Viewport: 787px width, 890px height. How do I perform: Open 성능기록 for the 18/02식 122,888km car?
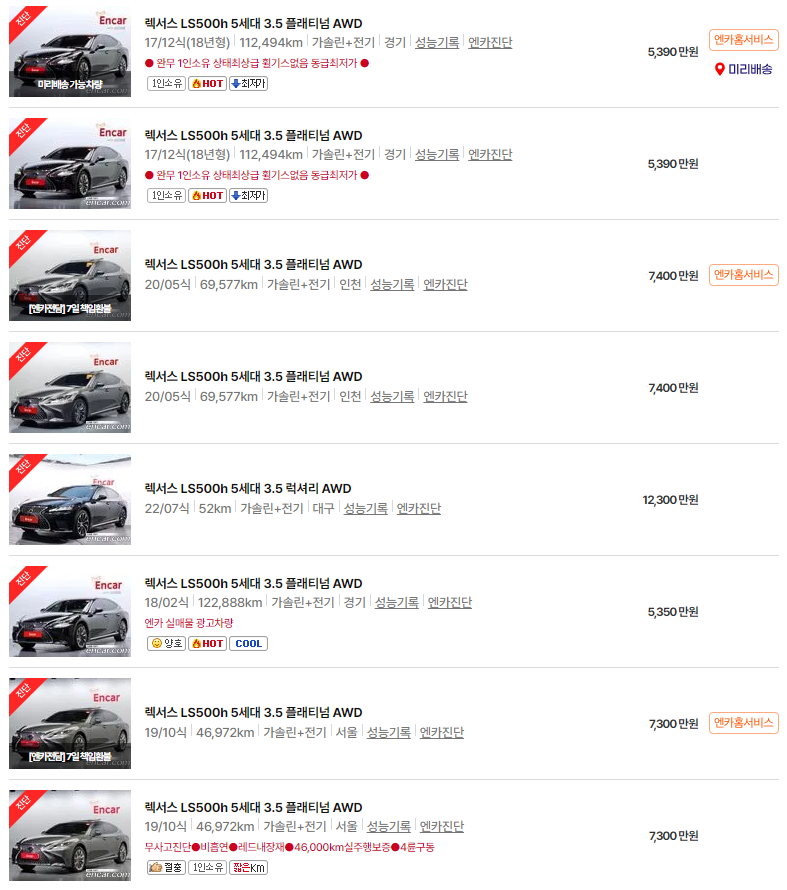[x=397, y=602]
